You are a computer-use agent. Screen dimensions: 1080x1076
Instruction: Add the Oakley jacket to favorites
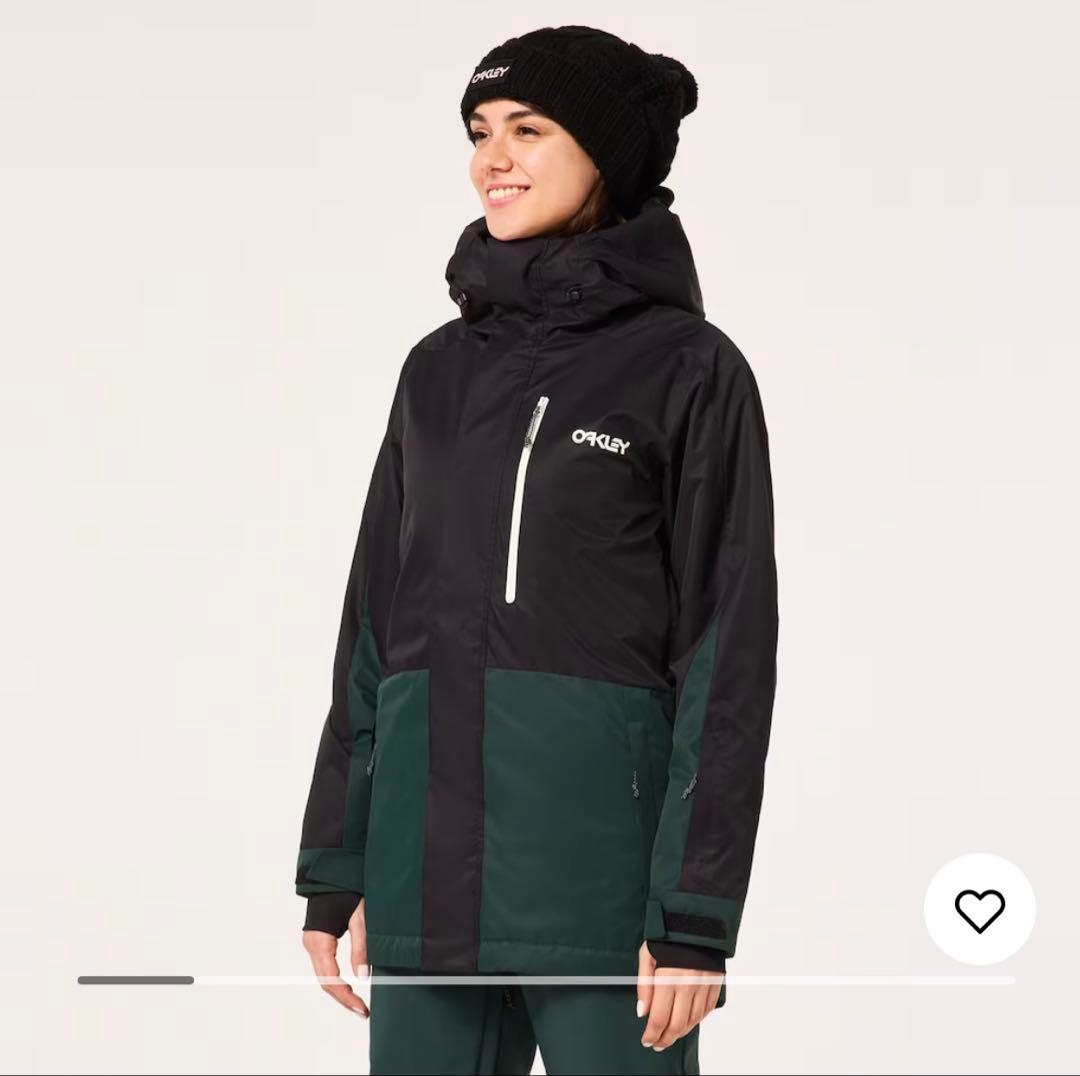point(979,909)
